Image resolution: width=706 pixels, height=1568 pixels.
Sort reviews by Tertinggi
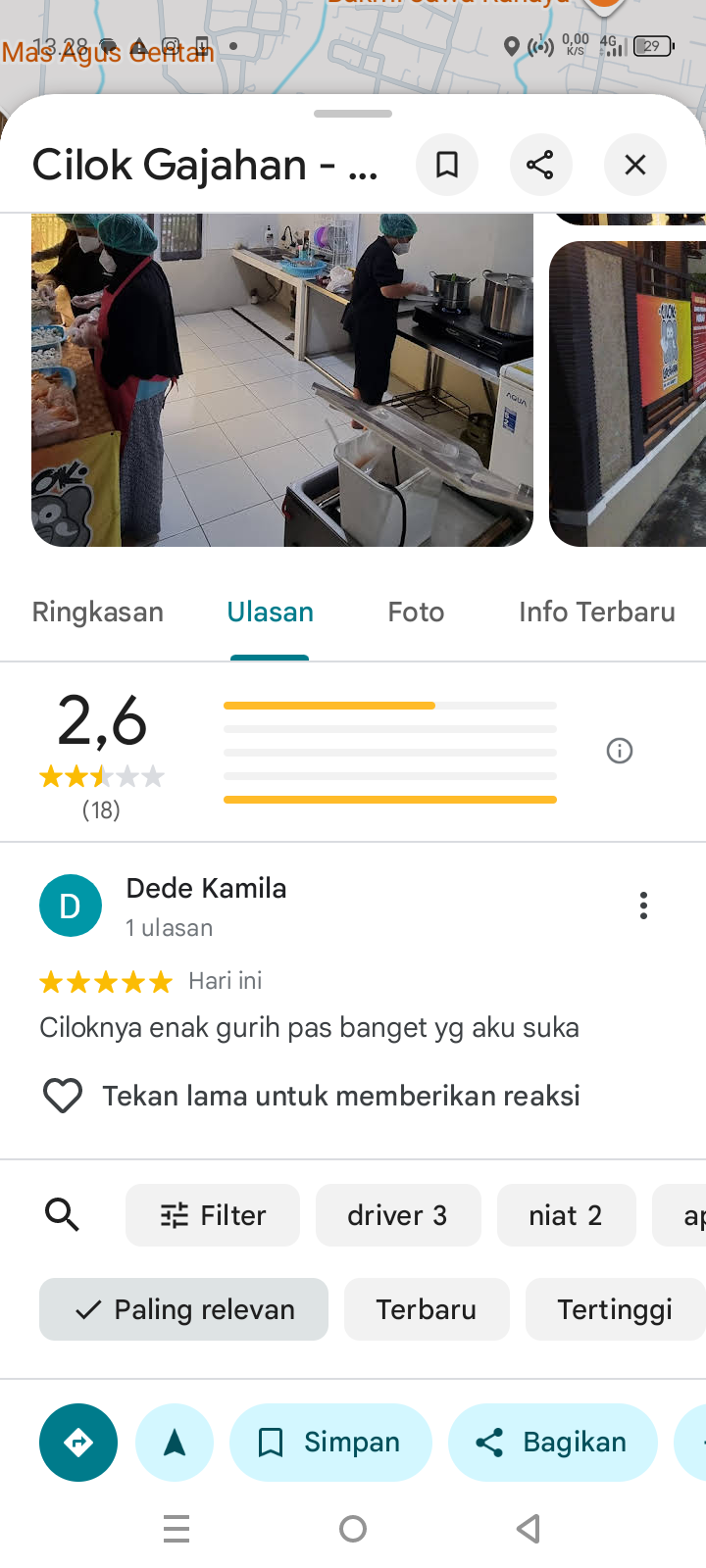click(x=615, y=1309)
